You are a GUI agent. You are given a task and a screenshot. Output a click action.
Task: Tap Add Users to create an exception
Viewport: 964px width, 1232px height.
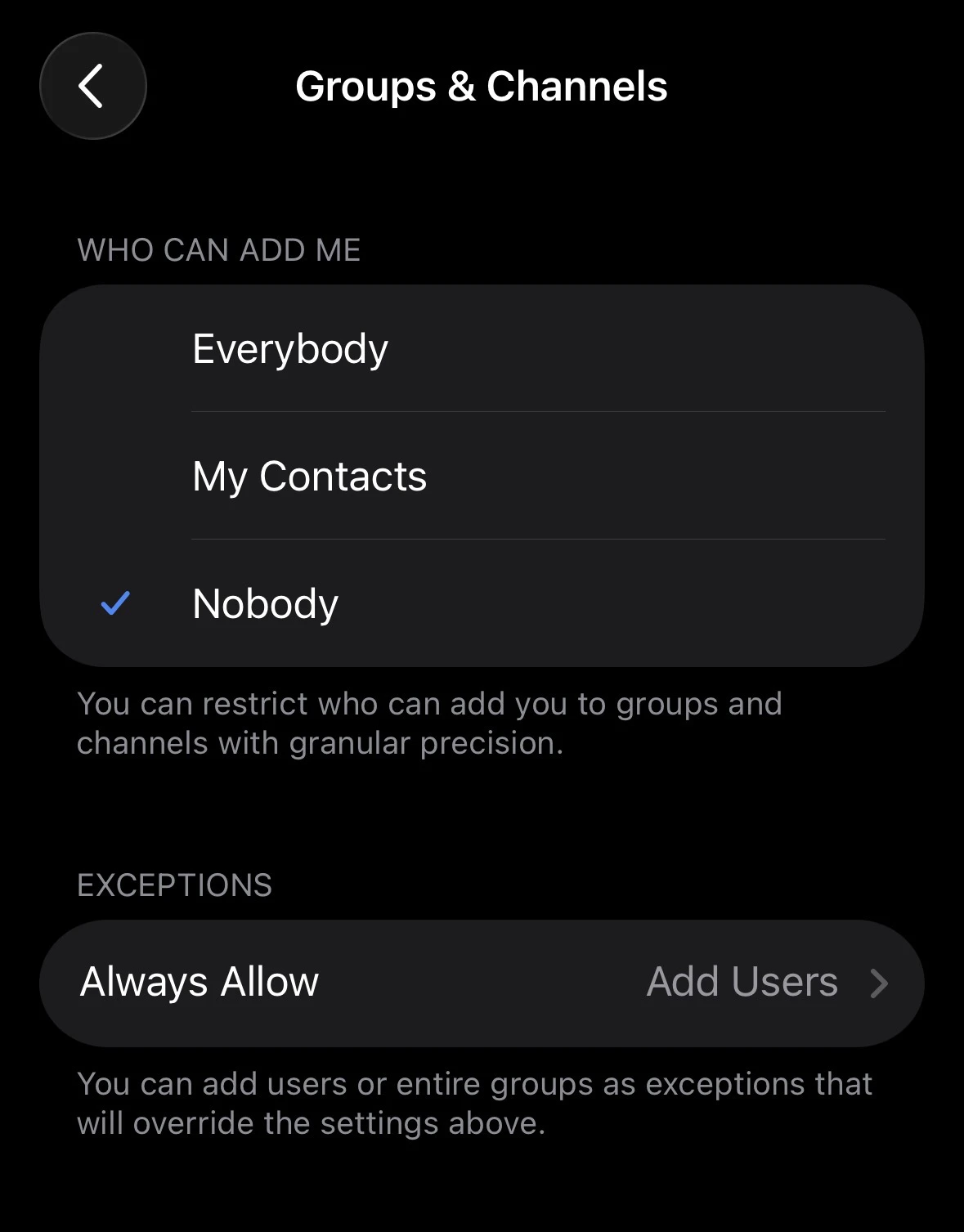[740, 983]
